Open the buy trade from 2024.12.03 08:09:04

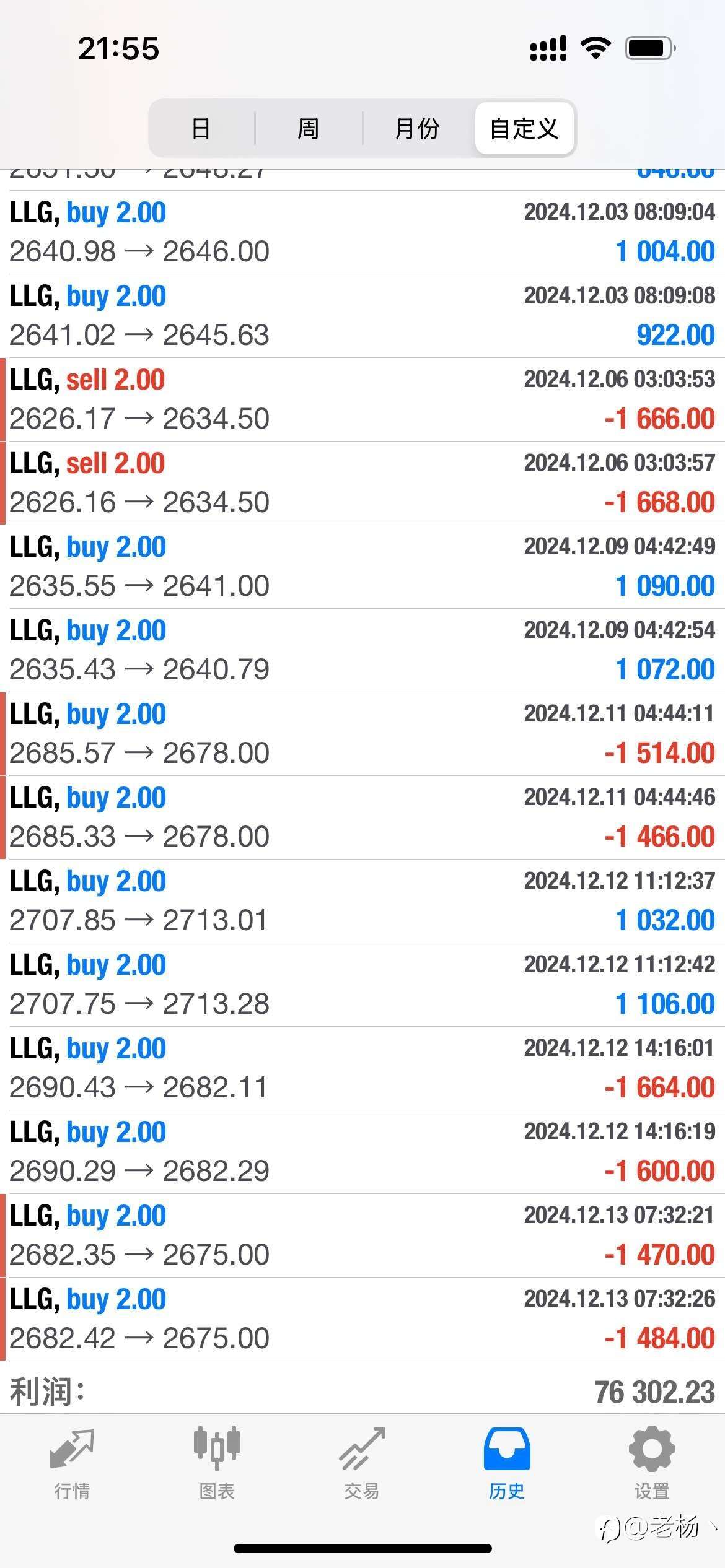pyautogui.click(x=362, y=232)
